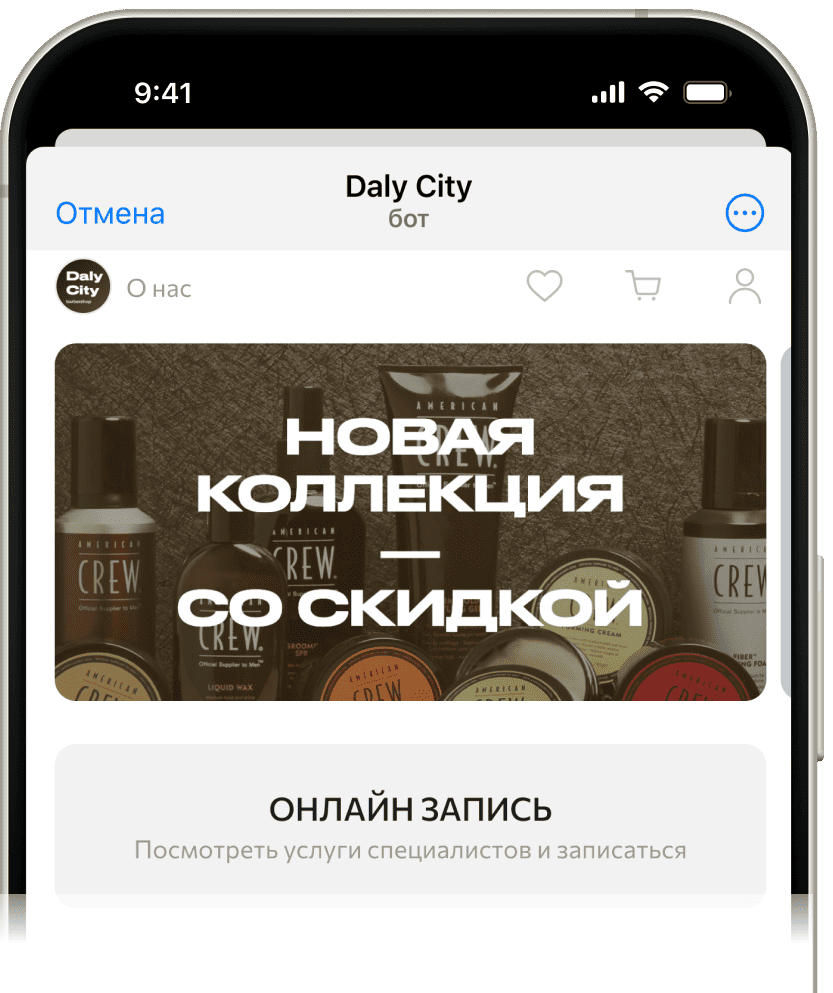The height and width of the screenshot is (993, 833).
Task: Tap Отмена to close the bot
Action: point(110,213)
